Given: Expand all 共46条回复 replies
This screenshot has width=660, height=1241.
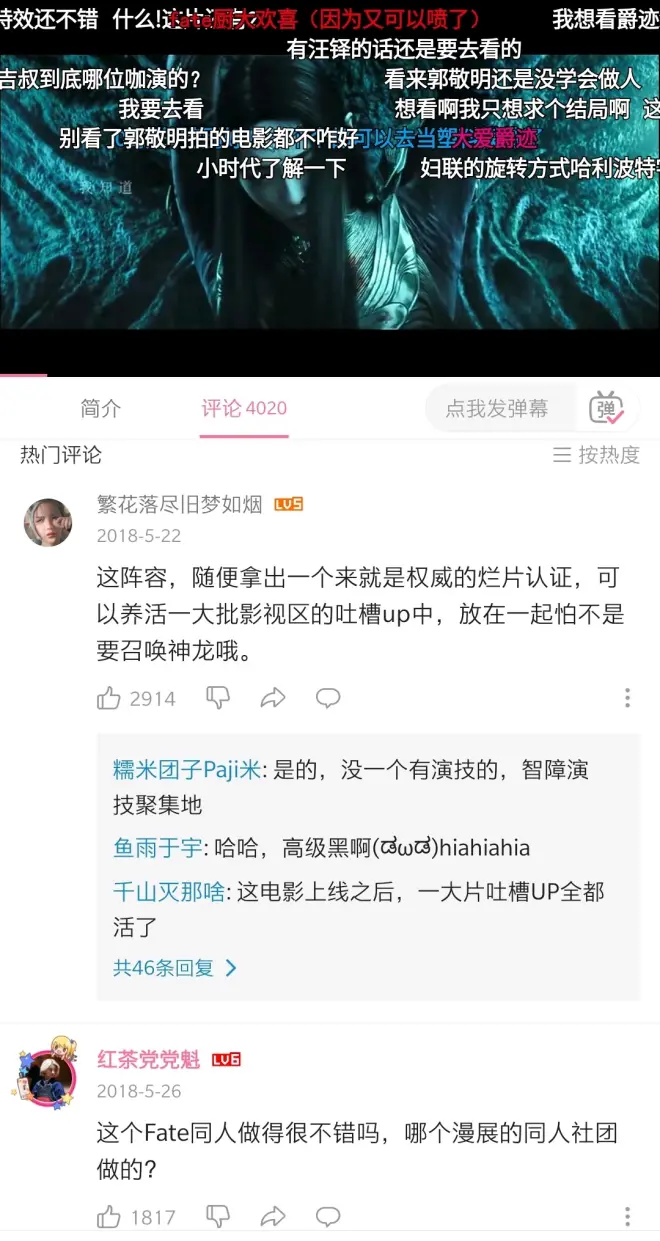Looking at the screenshot, I should (175, 968).
